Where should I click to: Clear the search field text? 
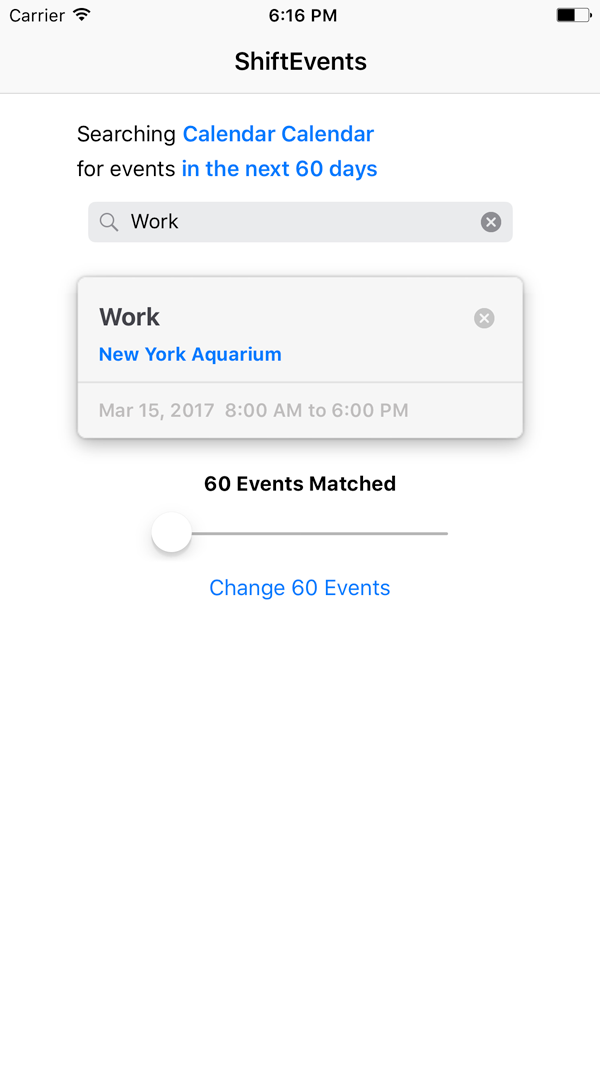click(x=491, y=222)
